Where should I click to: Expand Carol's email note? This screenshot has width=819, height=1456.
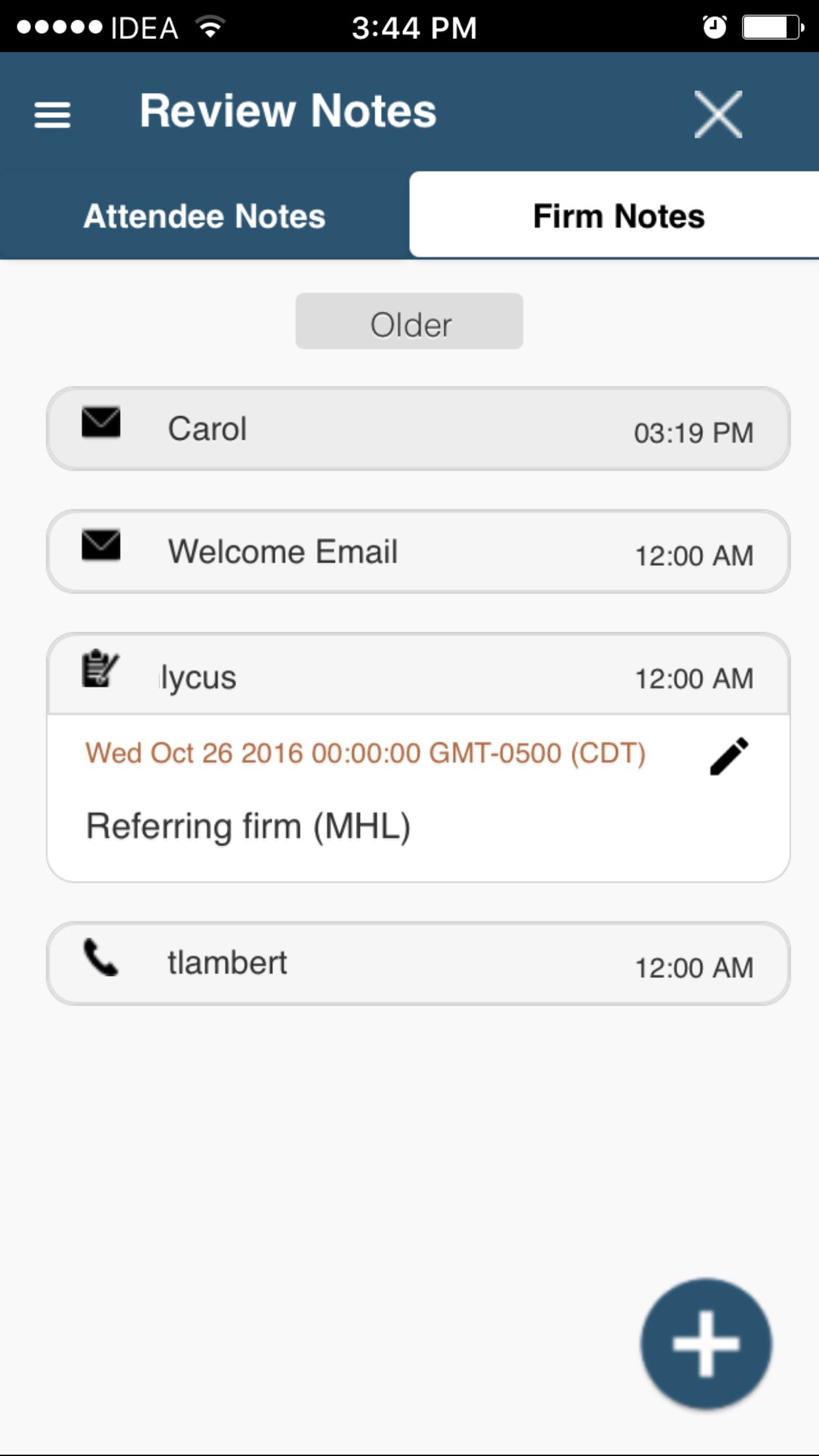pyautogui.click(x=418, y=429)
